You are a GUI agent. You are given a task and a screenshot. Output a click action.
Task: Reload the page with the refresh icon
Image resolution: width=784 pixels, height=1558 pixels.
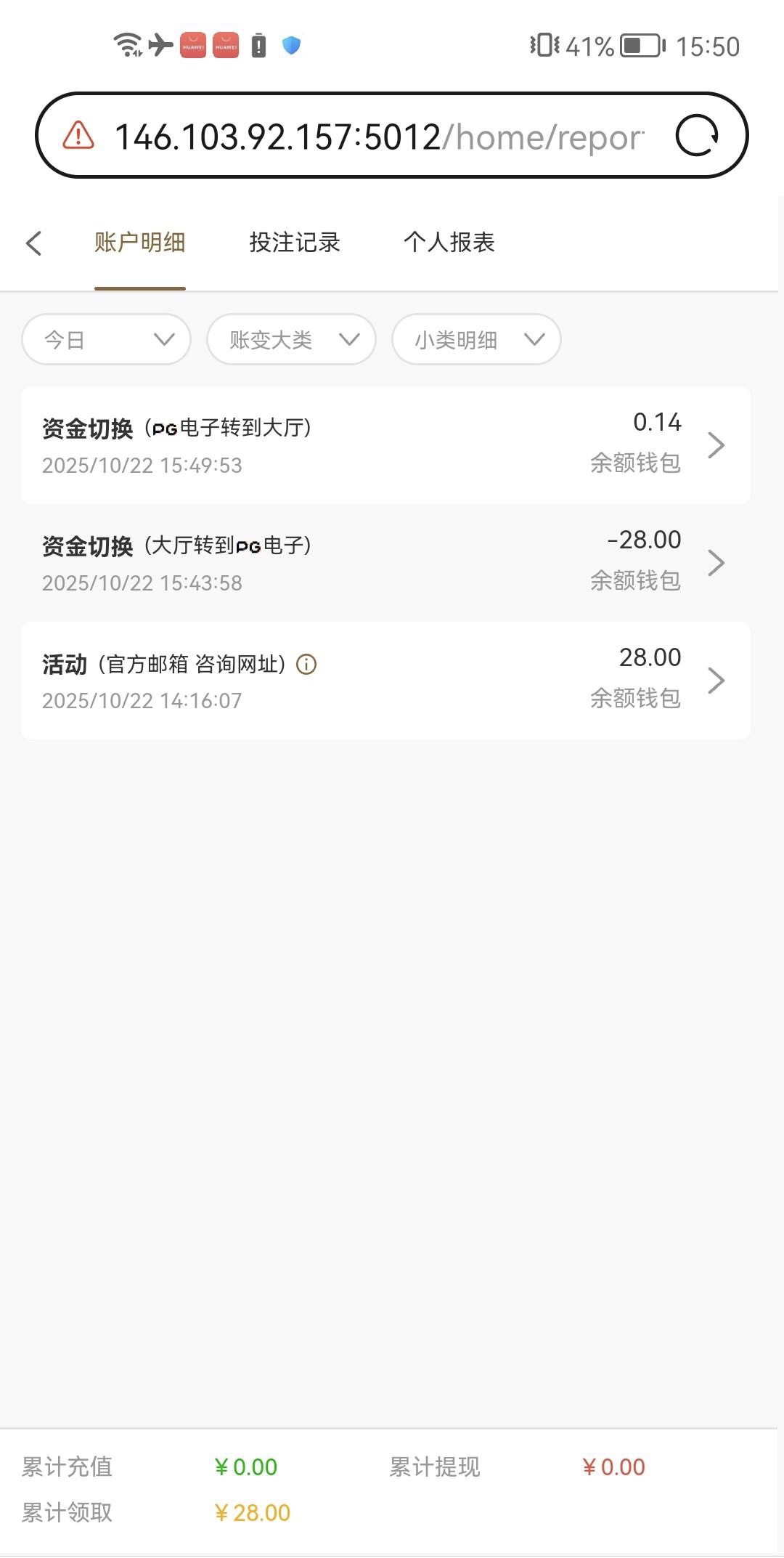pos(697,136)
